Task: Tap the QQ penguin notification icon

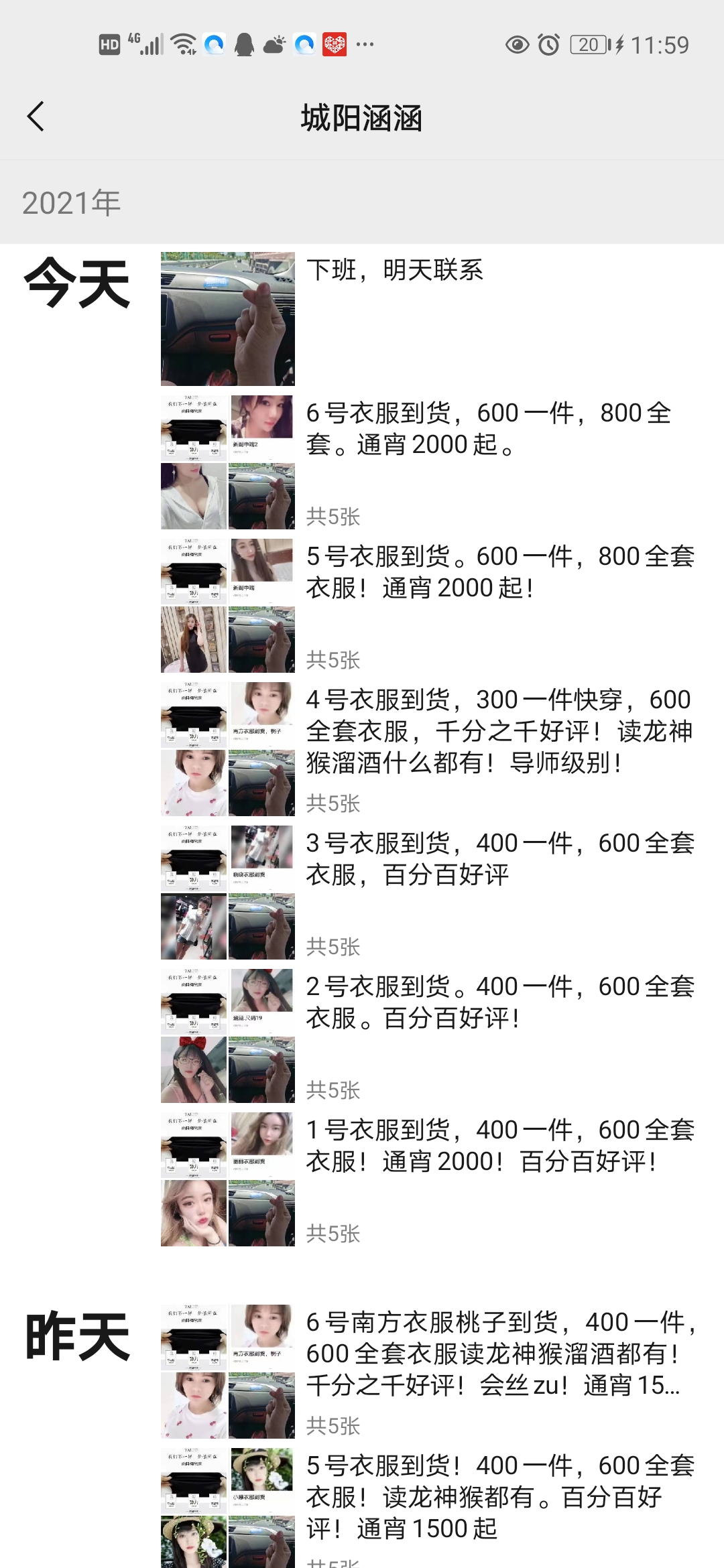Action: [245, 46]
